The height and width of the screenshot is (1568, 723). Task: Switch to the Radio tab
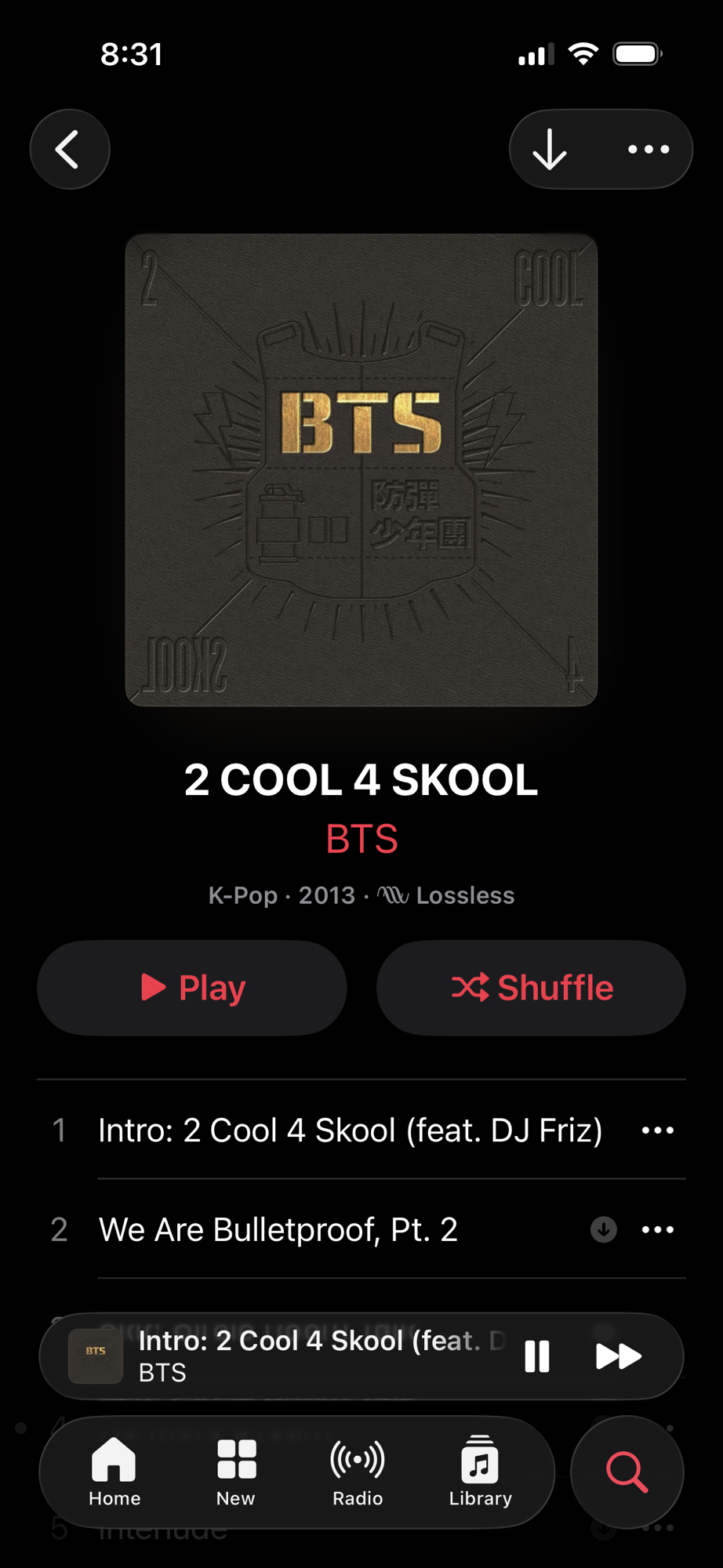[358, 1472]
